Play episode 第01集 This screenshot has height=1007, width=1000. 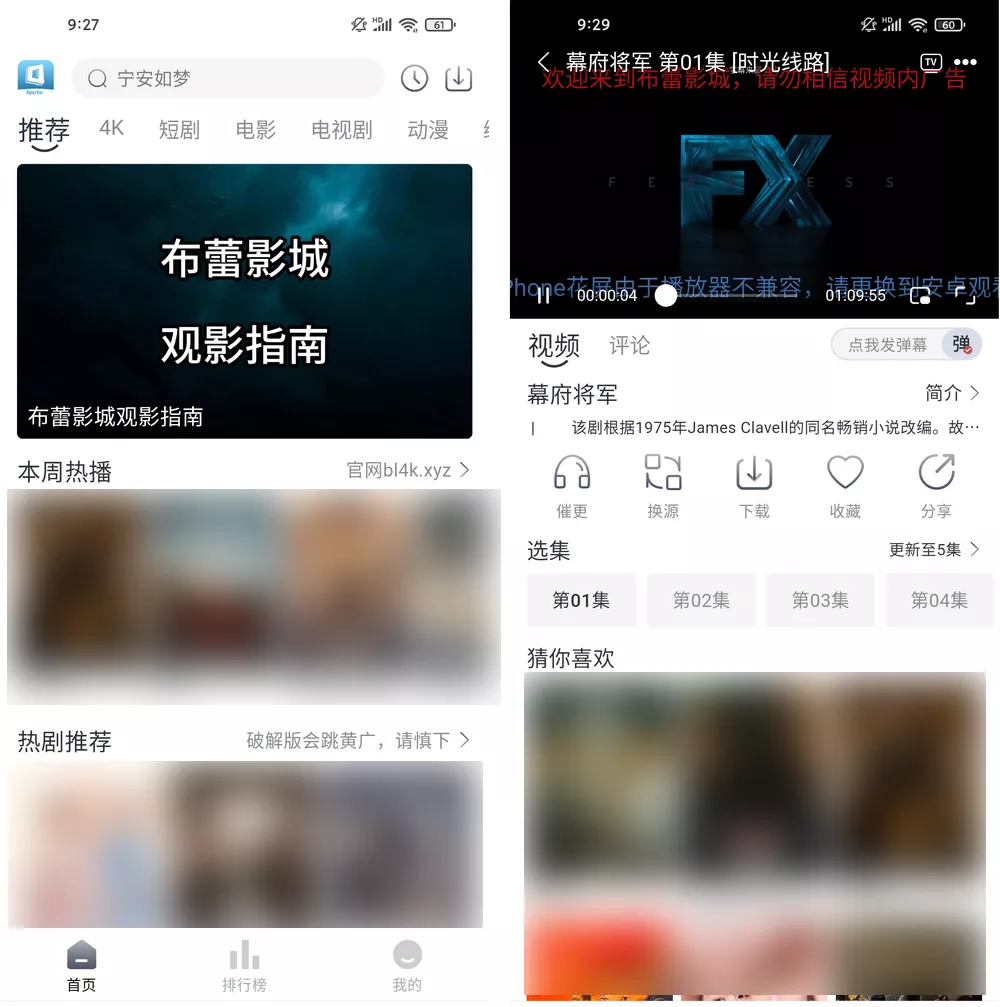[581, 600]
